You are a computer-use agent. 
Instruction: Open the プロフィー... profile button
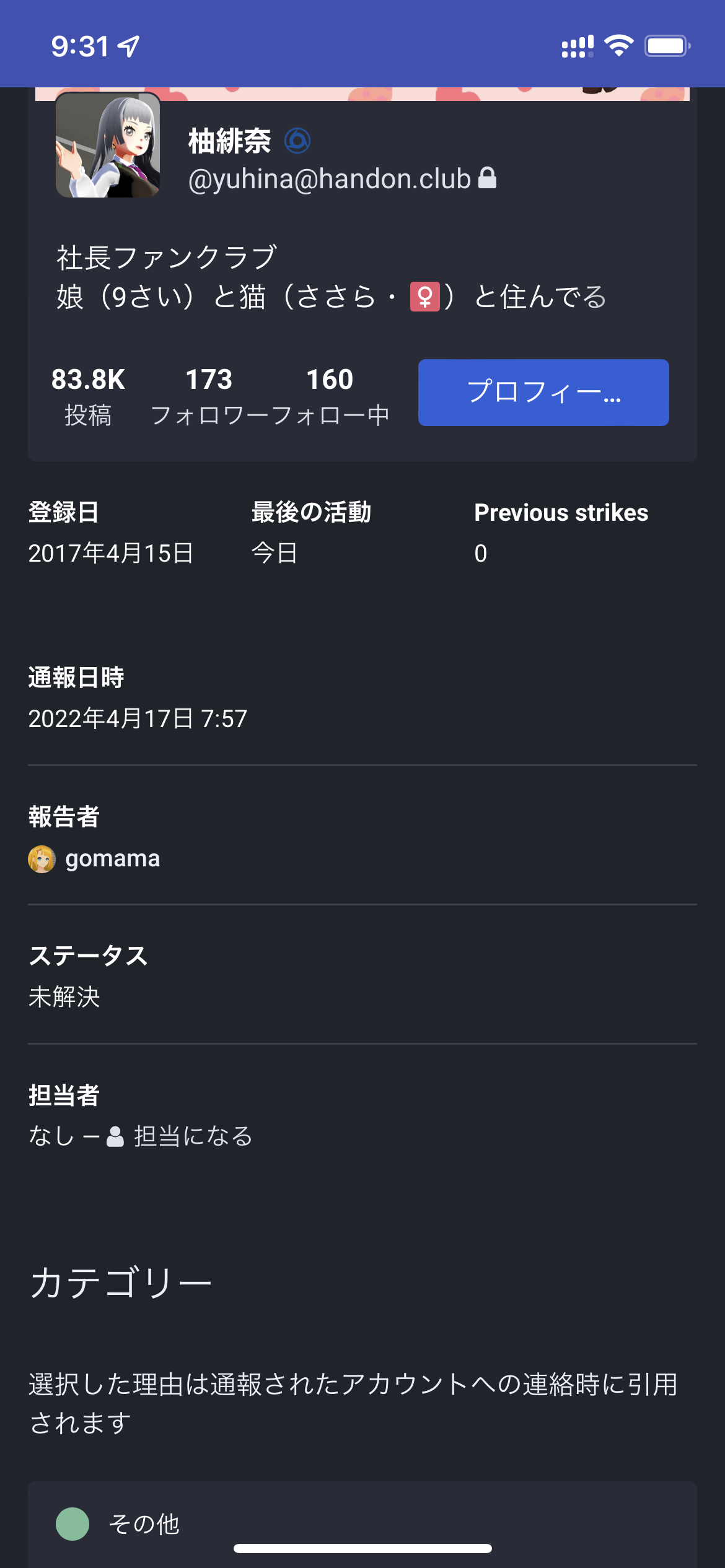pos(543,392)
